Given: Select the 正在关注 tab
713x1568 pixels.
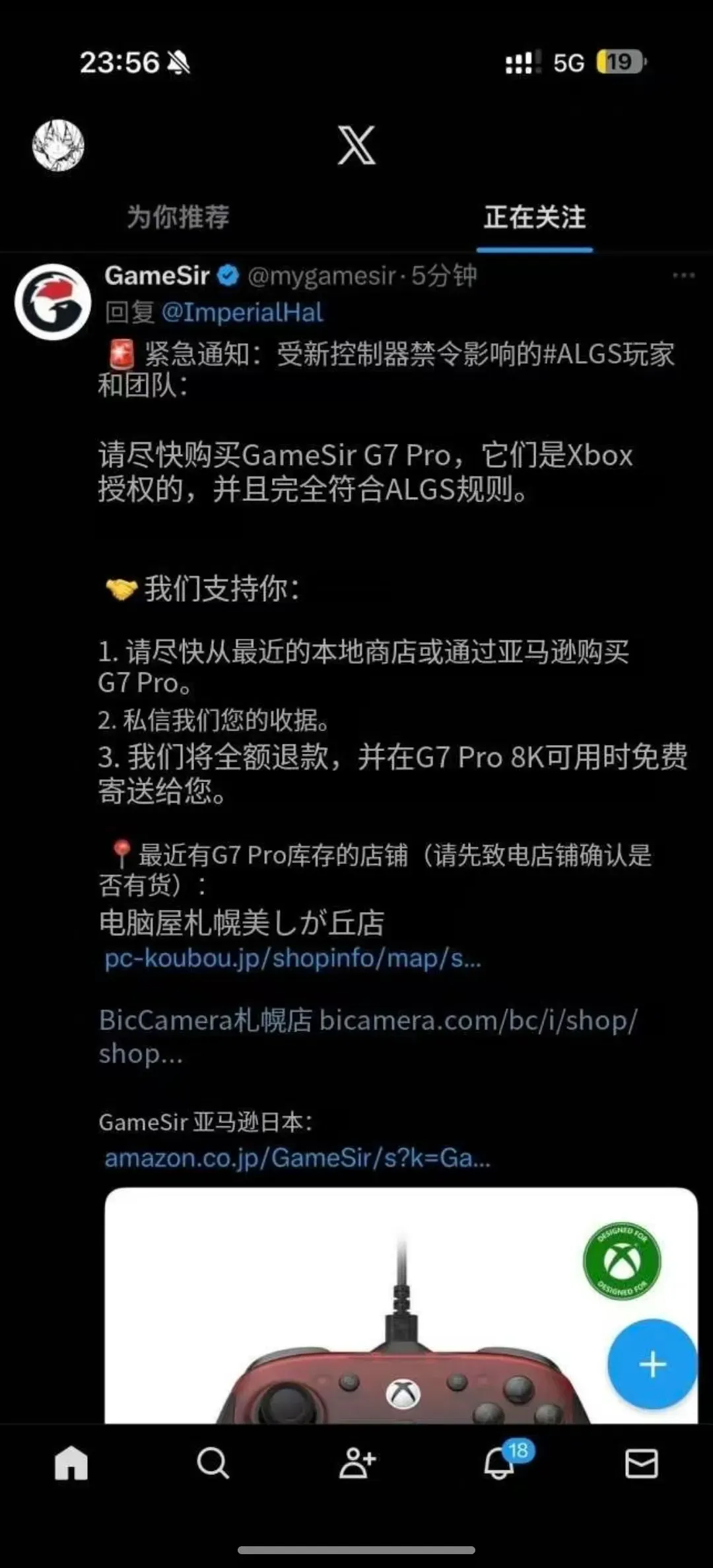Looking at the screenshot, I should pos(534,217).
